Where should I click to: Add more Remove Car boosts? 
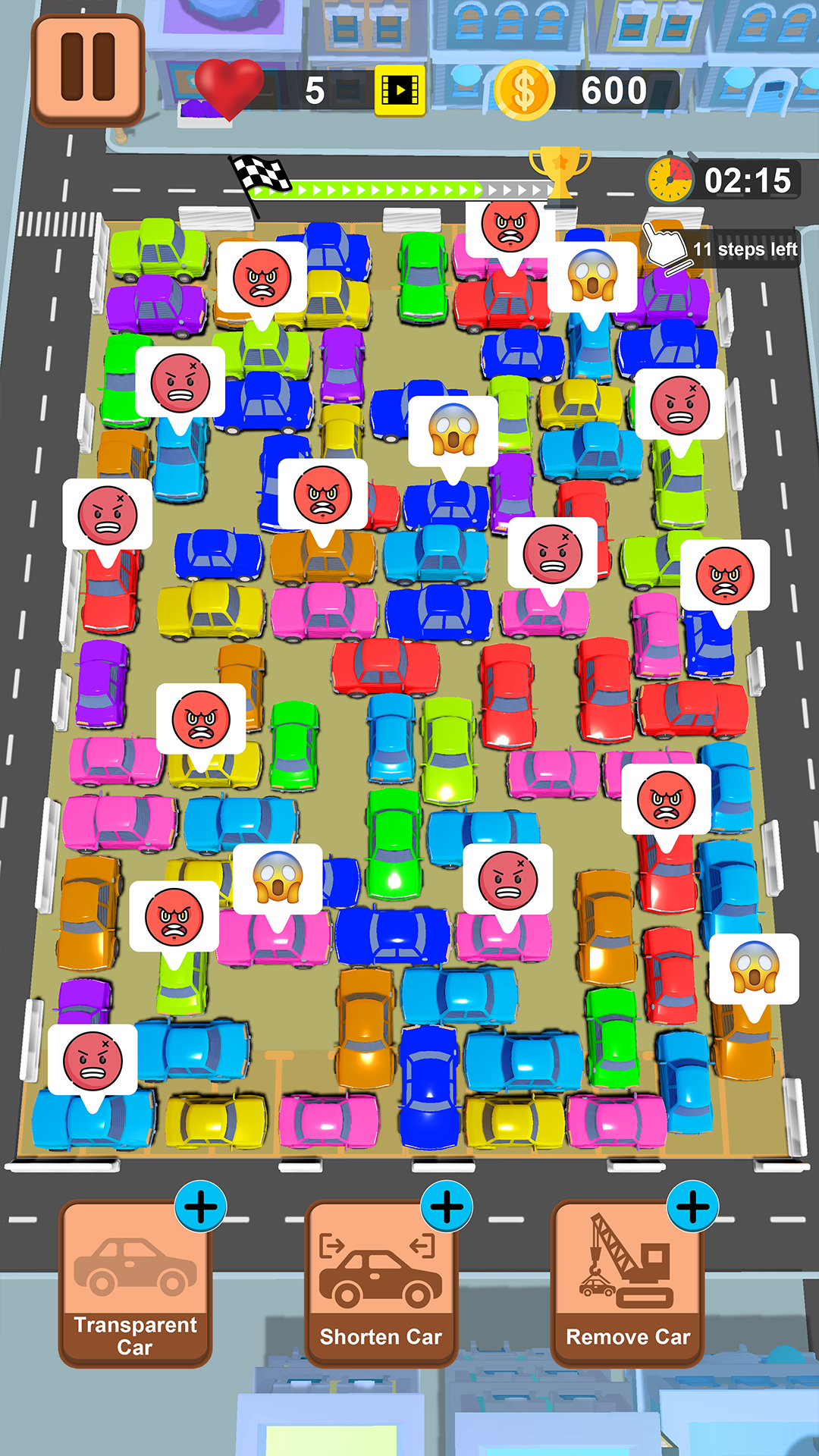(x=693, y=1207)
